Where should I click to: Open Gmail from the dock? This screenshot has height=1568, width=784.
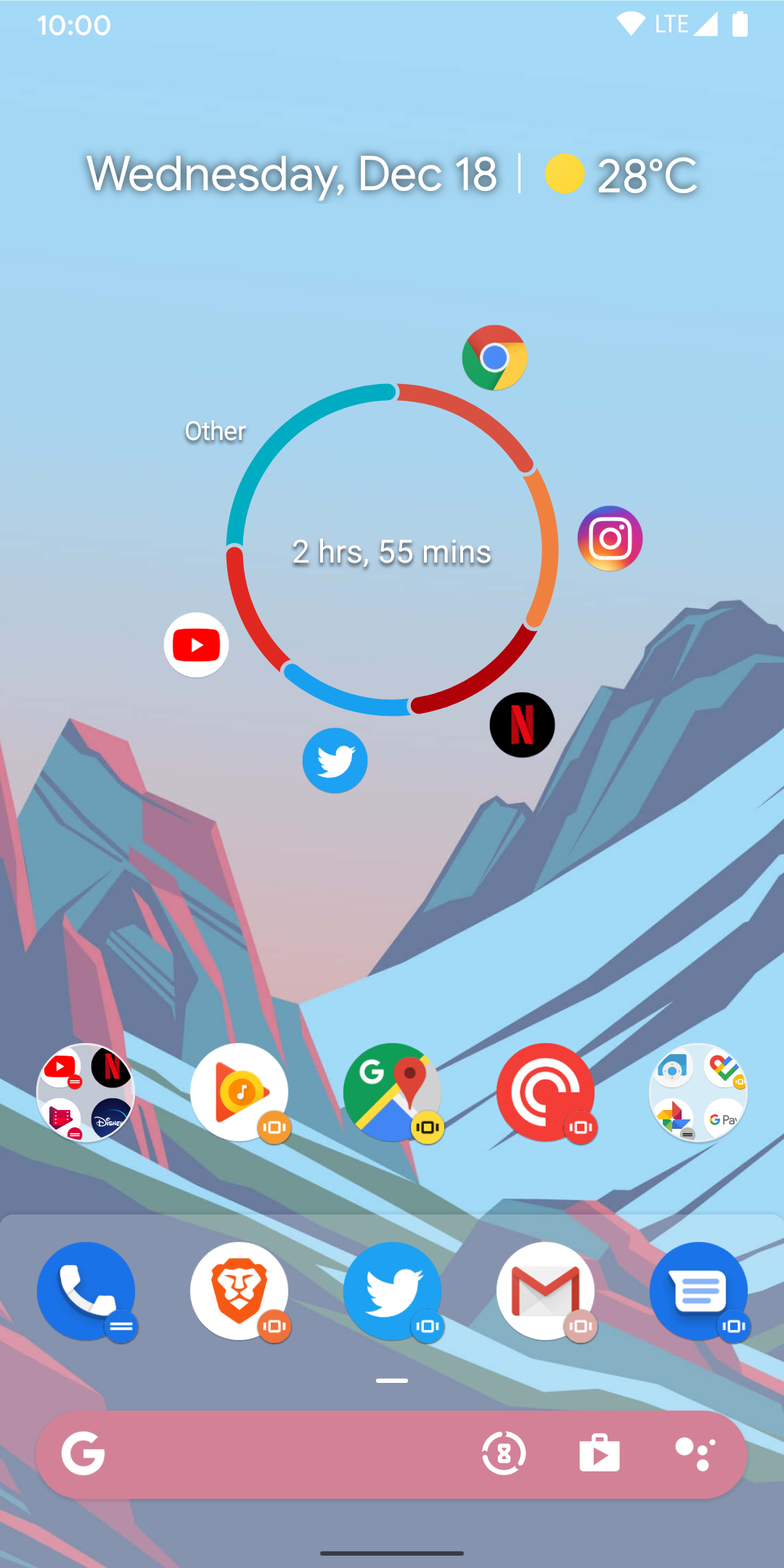coord(545,1291)
